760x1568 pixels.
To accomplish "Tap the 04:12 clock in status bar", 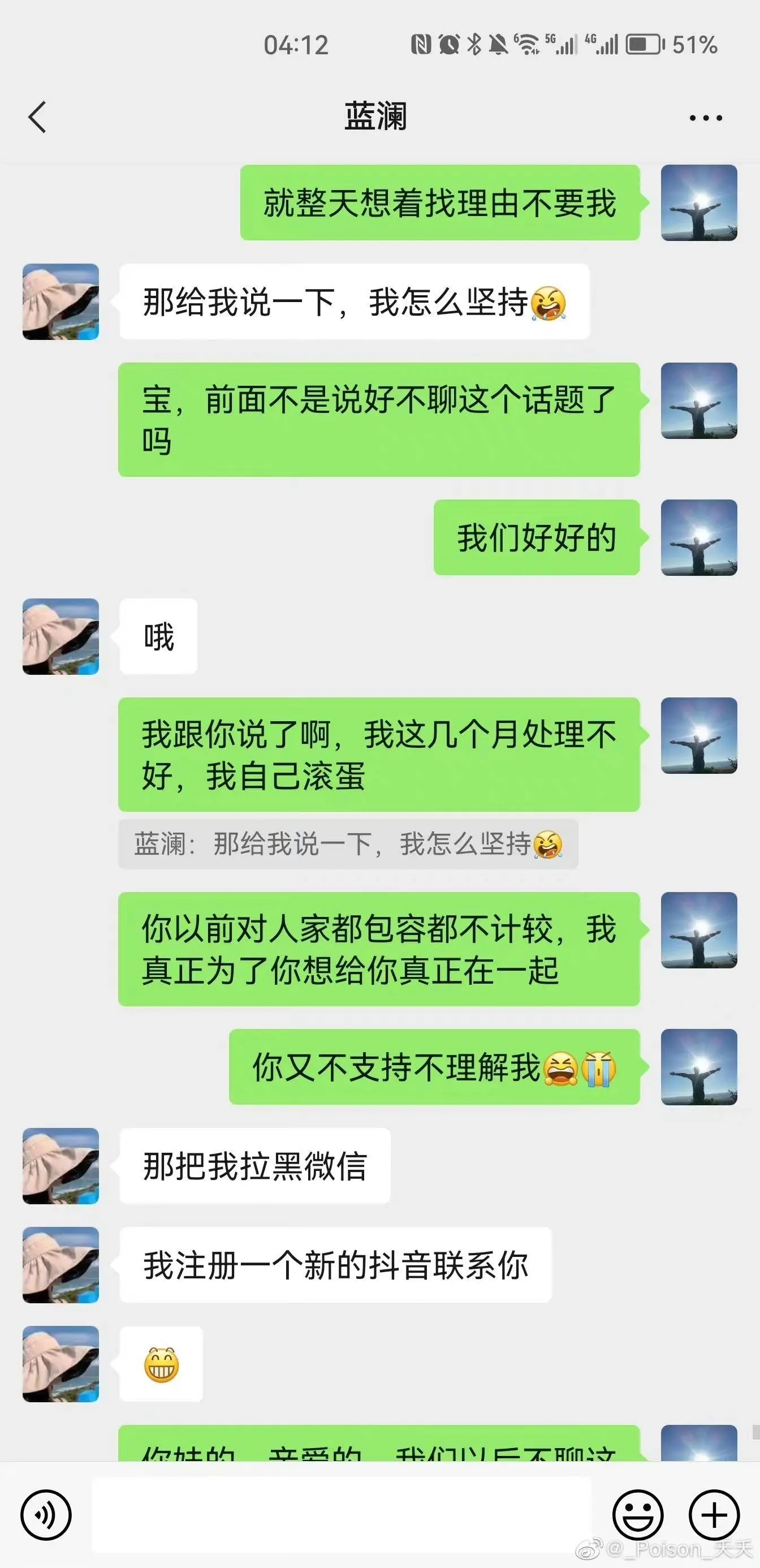I will (296, 45).
